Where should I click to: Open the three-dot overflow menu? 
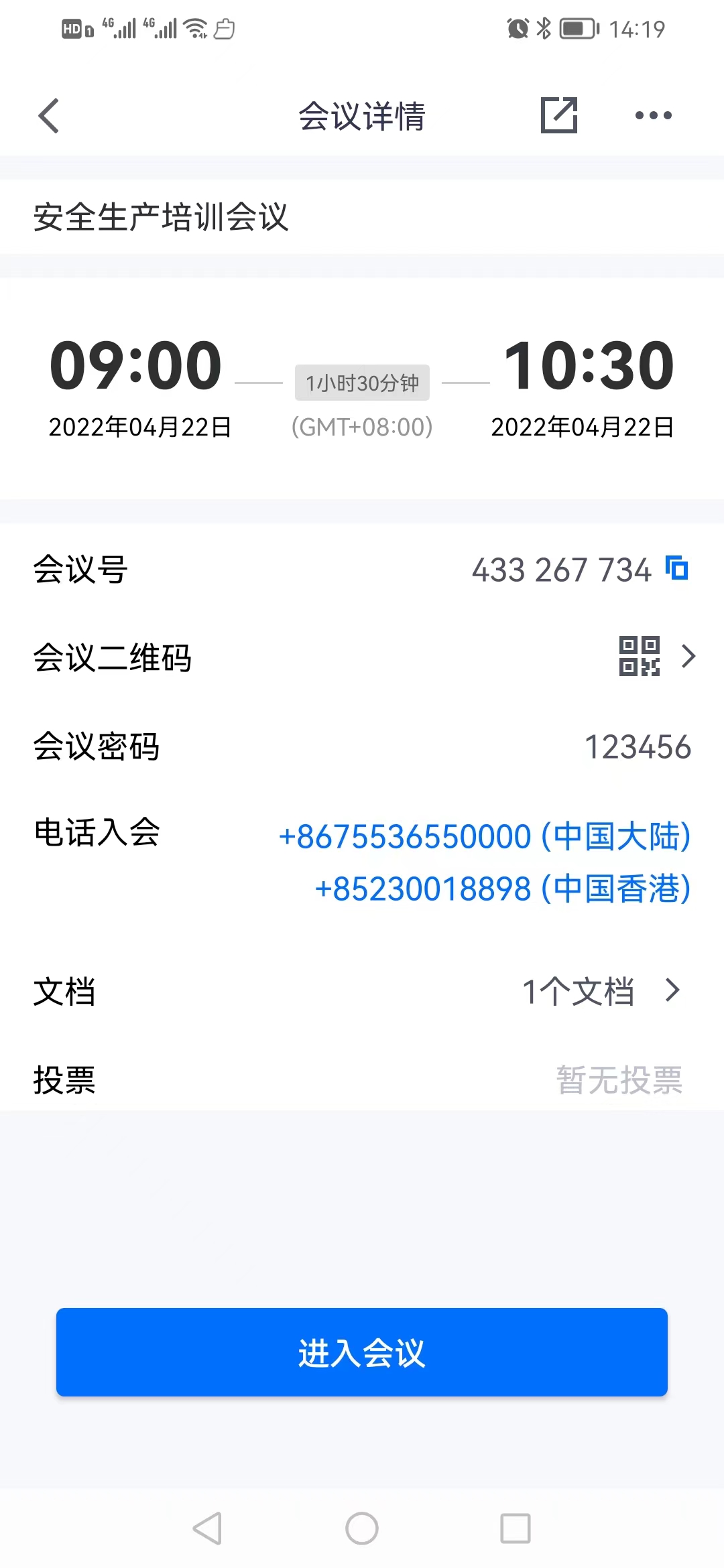point(653,115)
